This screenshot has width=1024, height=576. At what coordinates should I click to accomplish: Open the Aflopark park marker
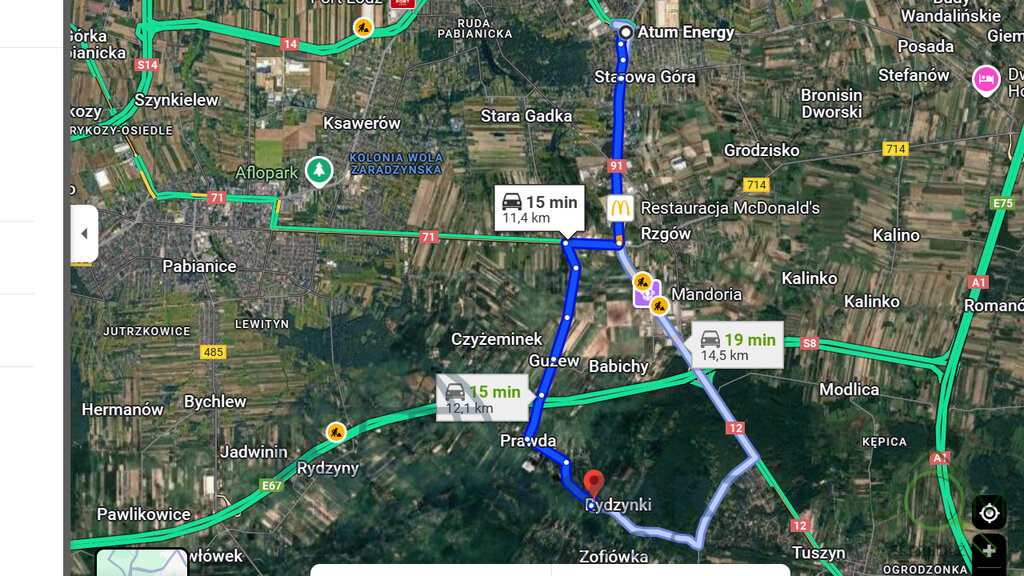coord(319,171)
